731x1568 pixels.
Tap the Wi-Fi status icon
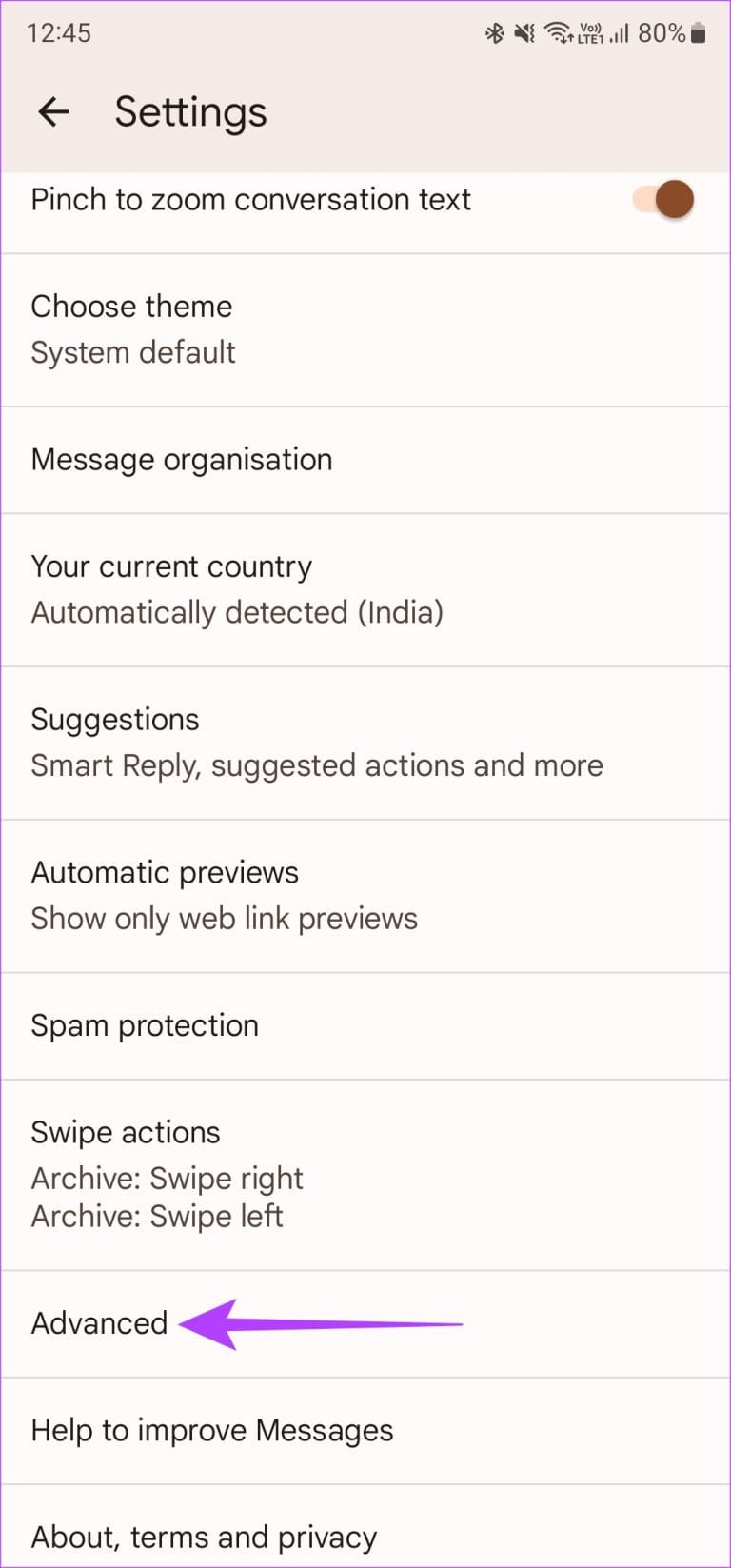tap(557, 32)
